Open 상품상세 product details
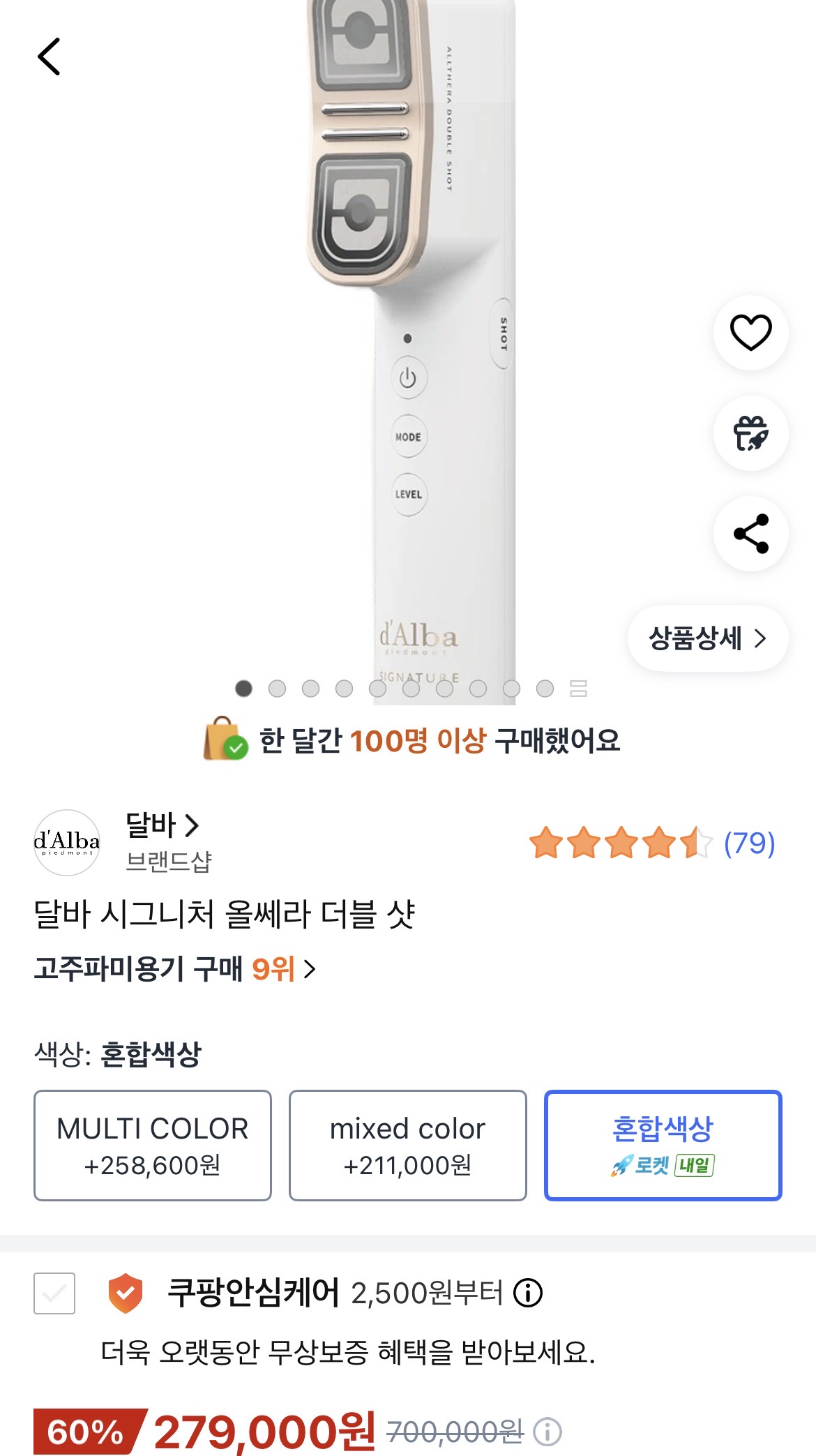 707,638
